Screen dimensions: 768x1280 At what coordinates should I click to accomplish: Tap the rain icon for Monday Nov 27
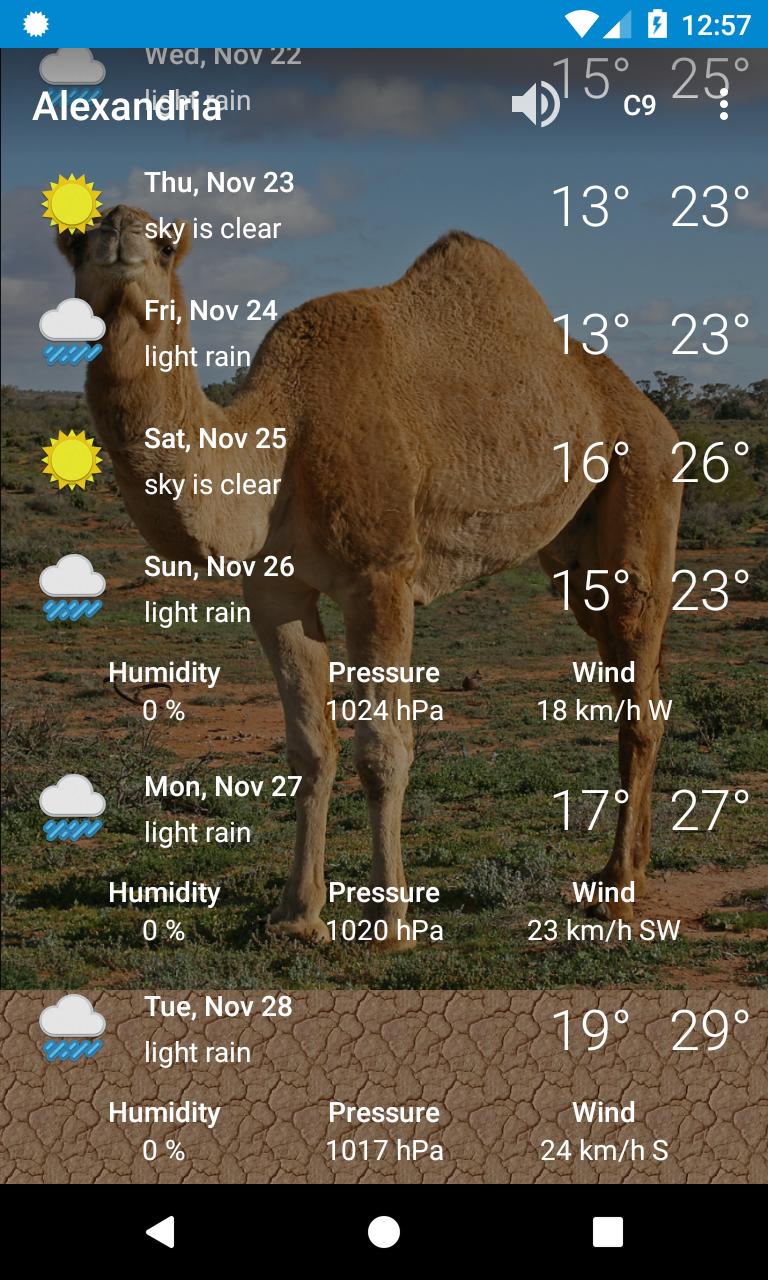70,808
